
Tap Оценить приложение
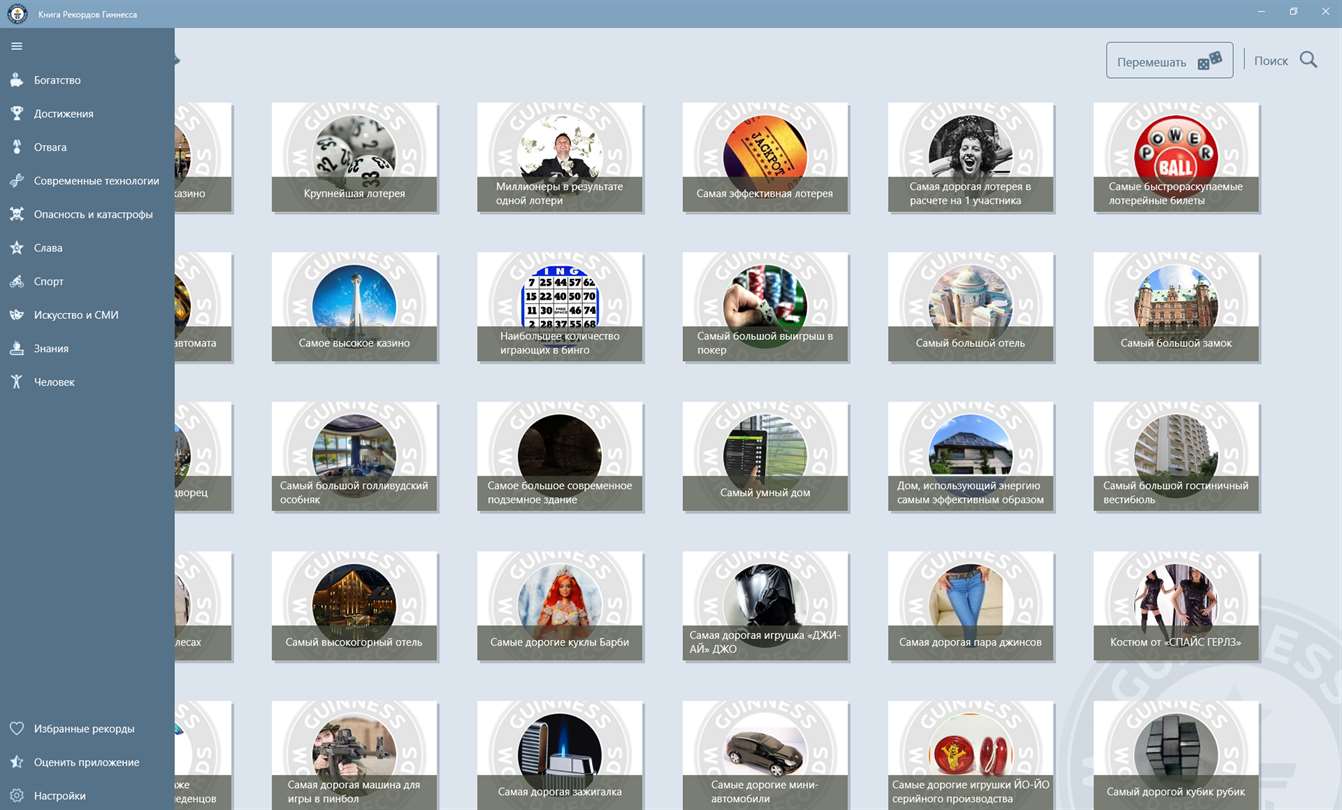(86, 762)
